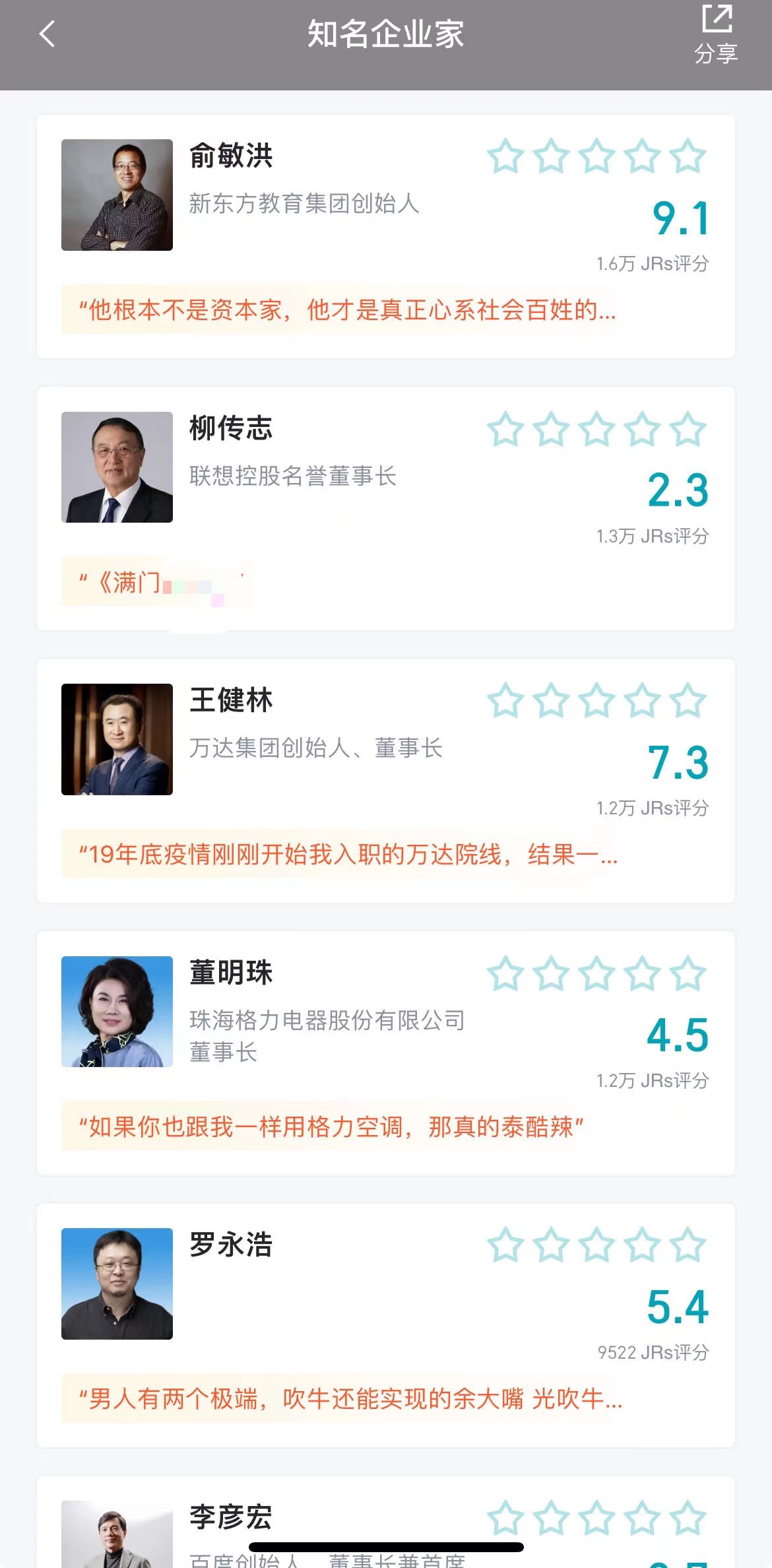772x1568 pixels.
Task: Share this list via 分享 icon
Action: tap(716, 34)
